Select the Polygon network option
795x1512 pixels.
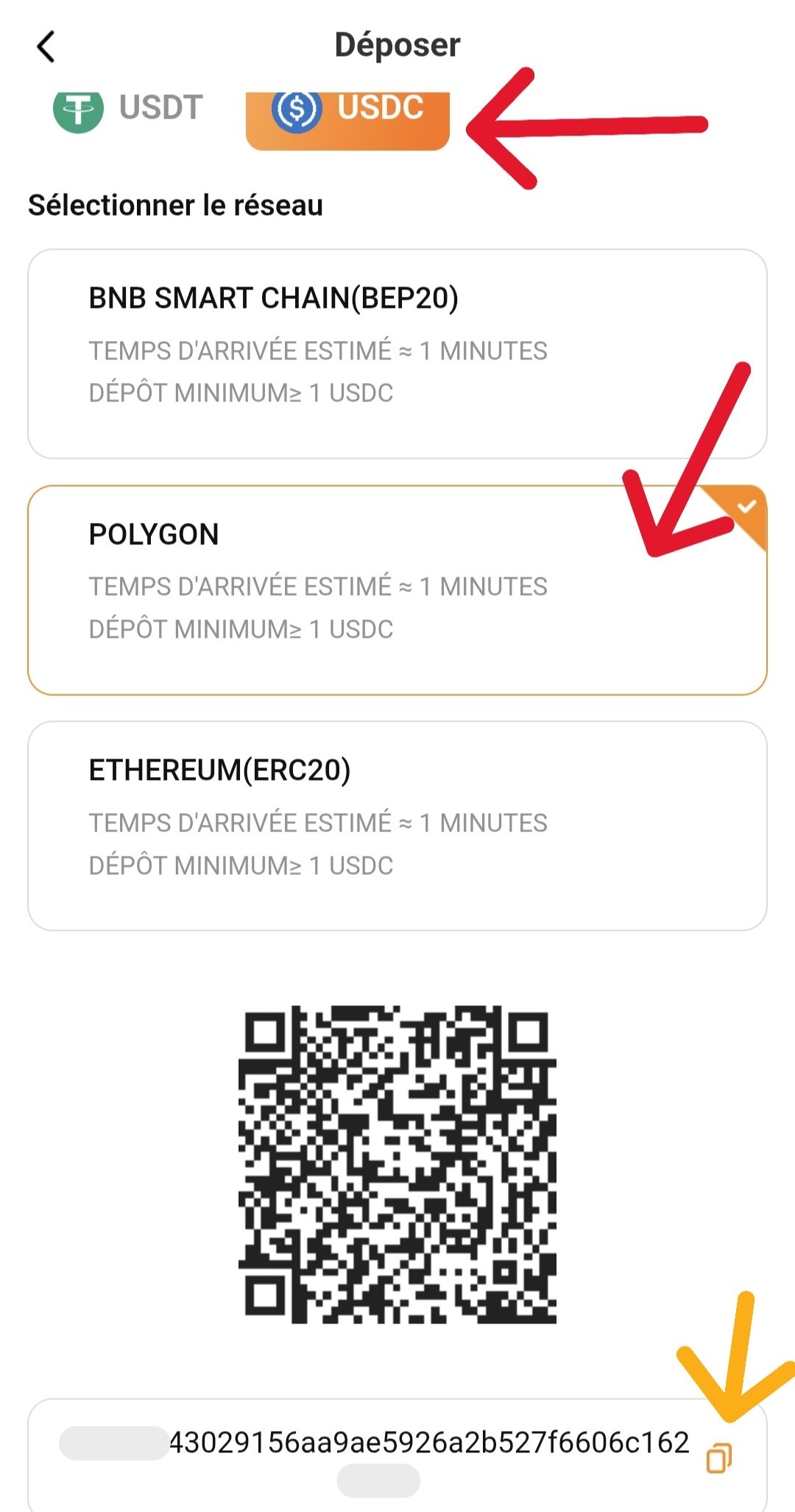tap(397, 590)
